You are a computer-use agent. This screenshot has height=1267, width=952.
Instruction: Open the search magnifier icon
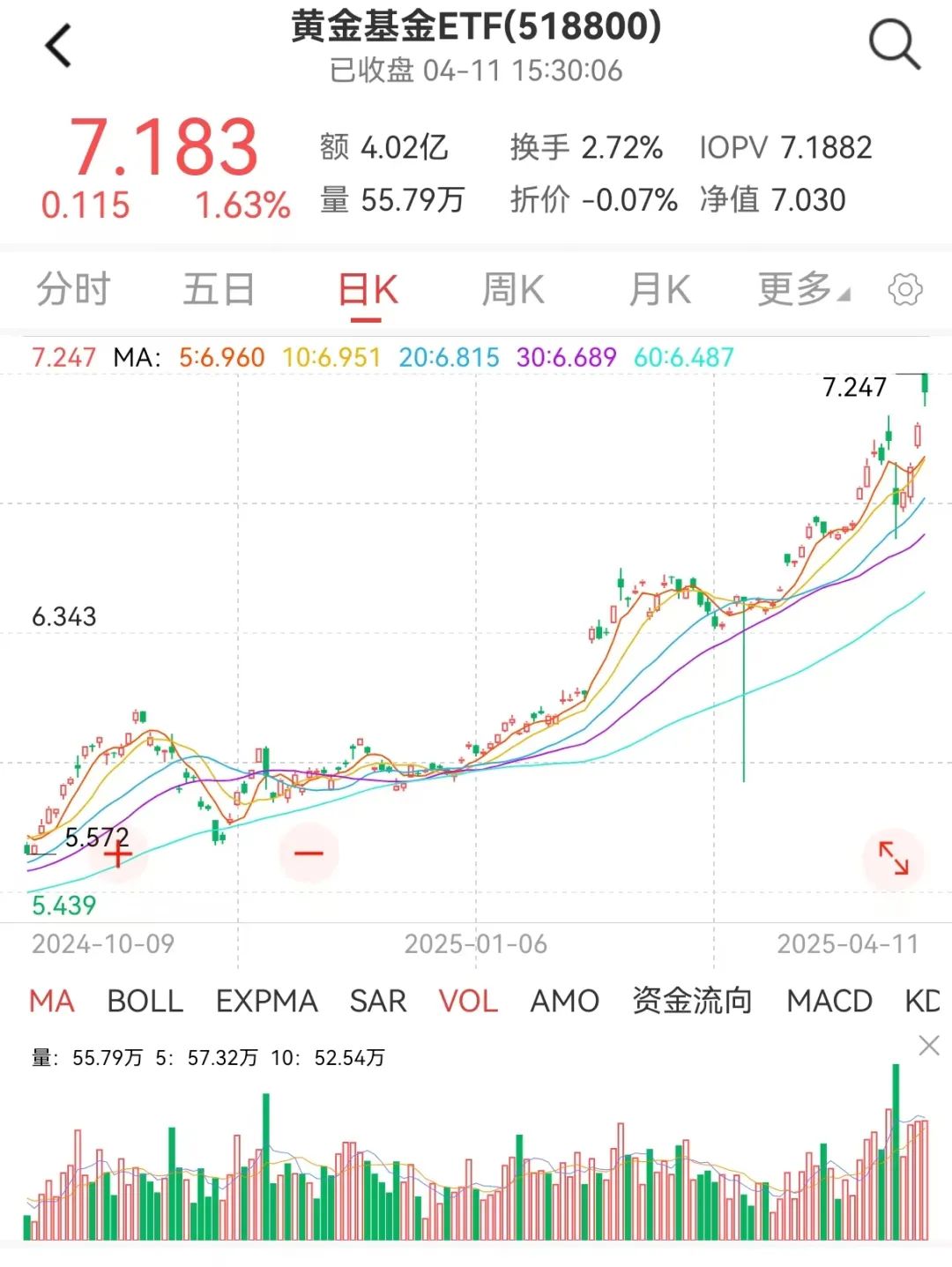pyautogui.click(x=894, y=44)
